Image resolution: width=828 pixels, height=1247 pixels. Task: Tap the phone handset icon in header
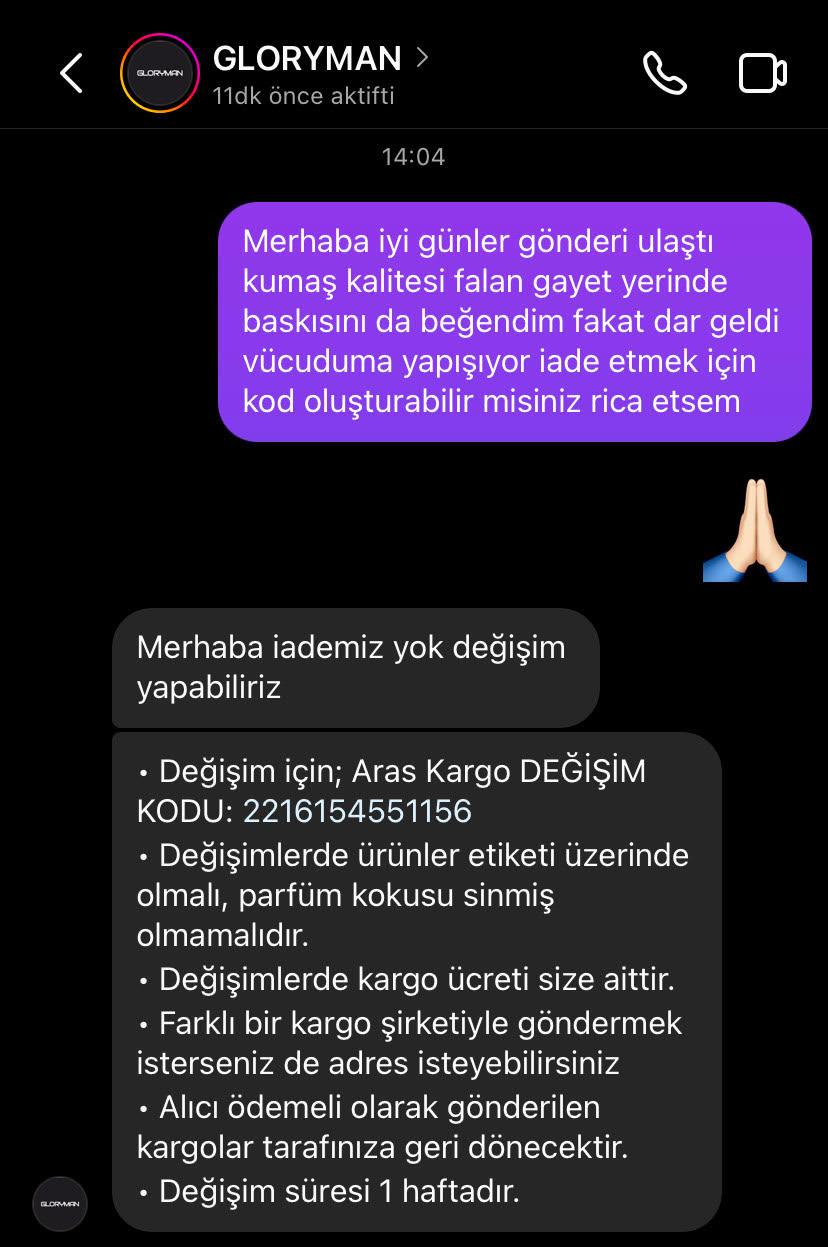[665, 72]
